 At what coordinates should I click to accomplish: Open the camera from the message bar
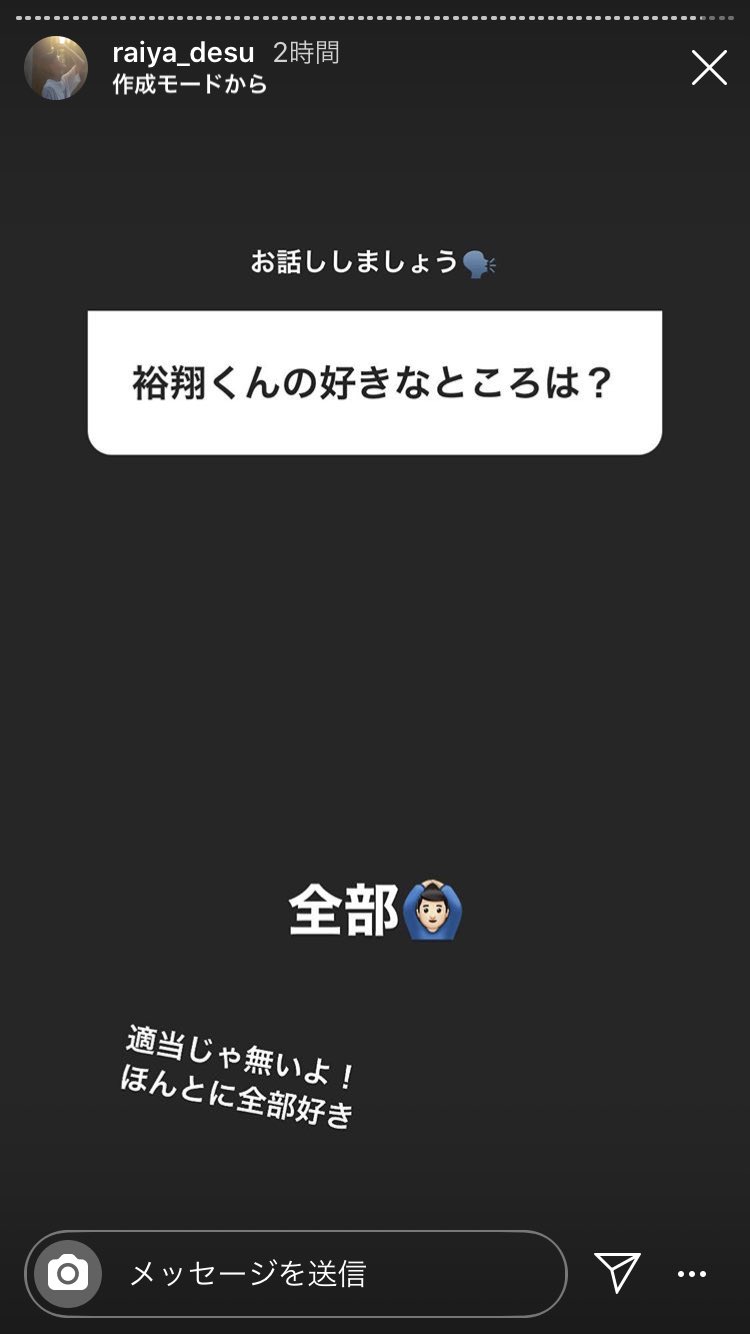[x=68, y=1273]
